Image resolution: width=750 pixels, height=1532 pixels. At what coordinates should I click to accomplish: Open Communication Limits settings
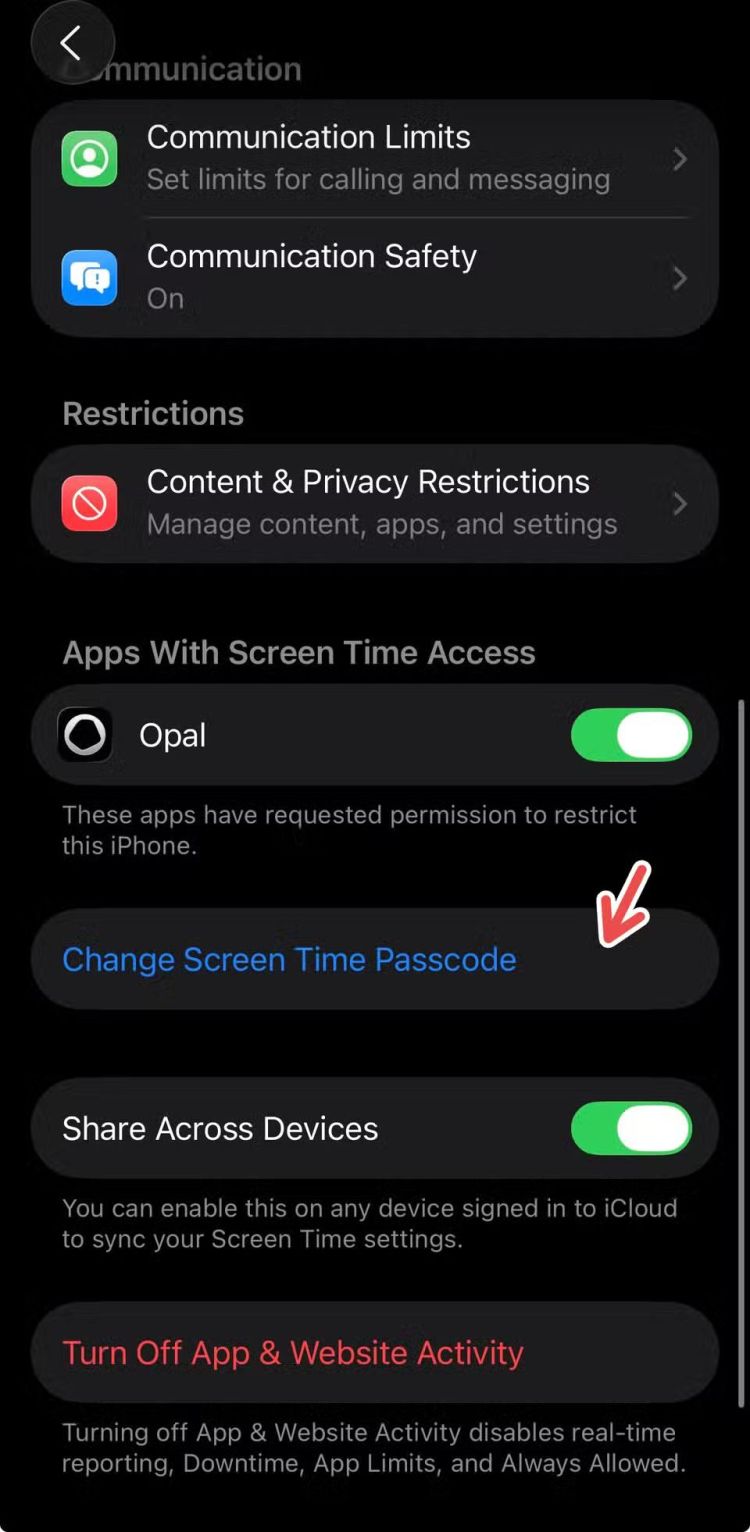[375, 158]
